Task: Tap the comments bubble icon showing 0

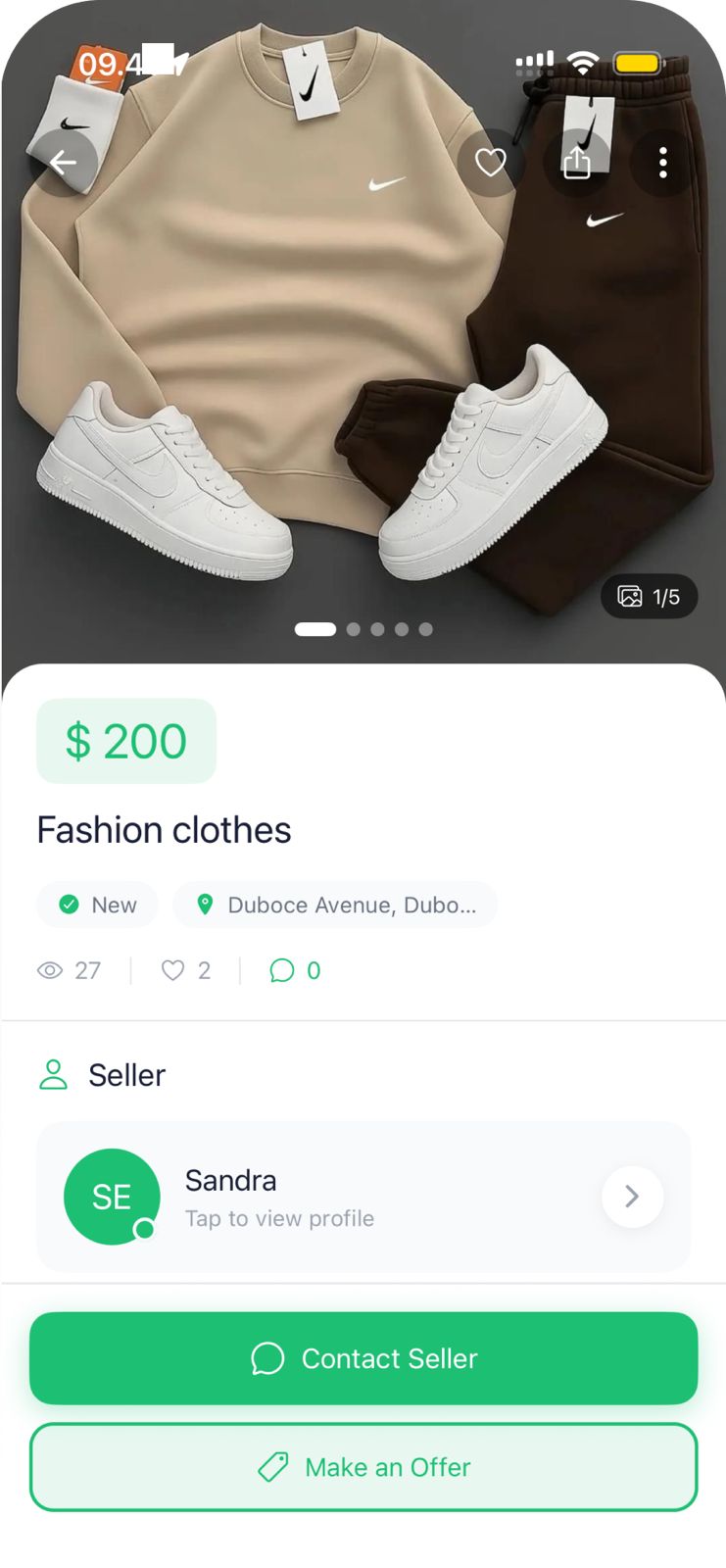Action: 282,970
